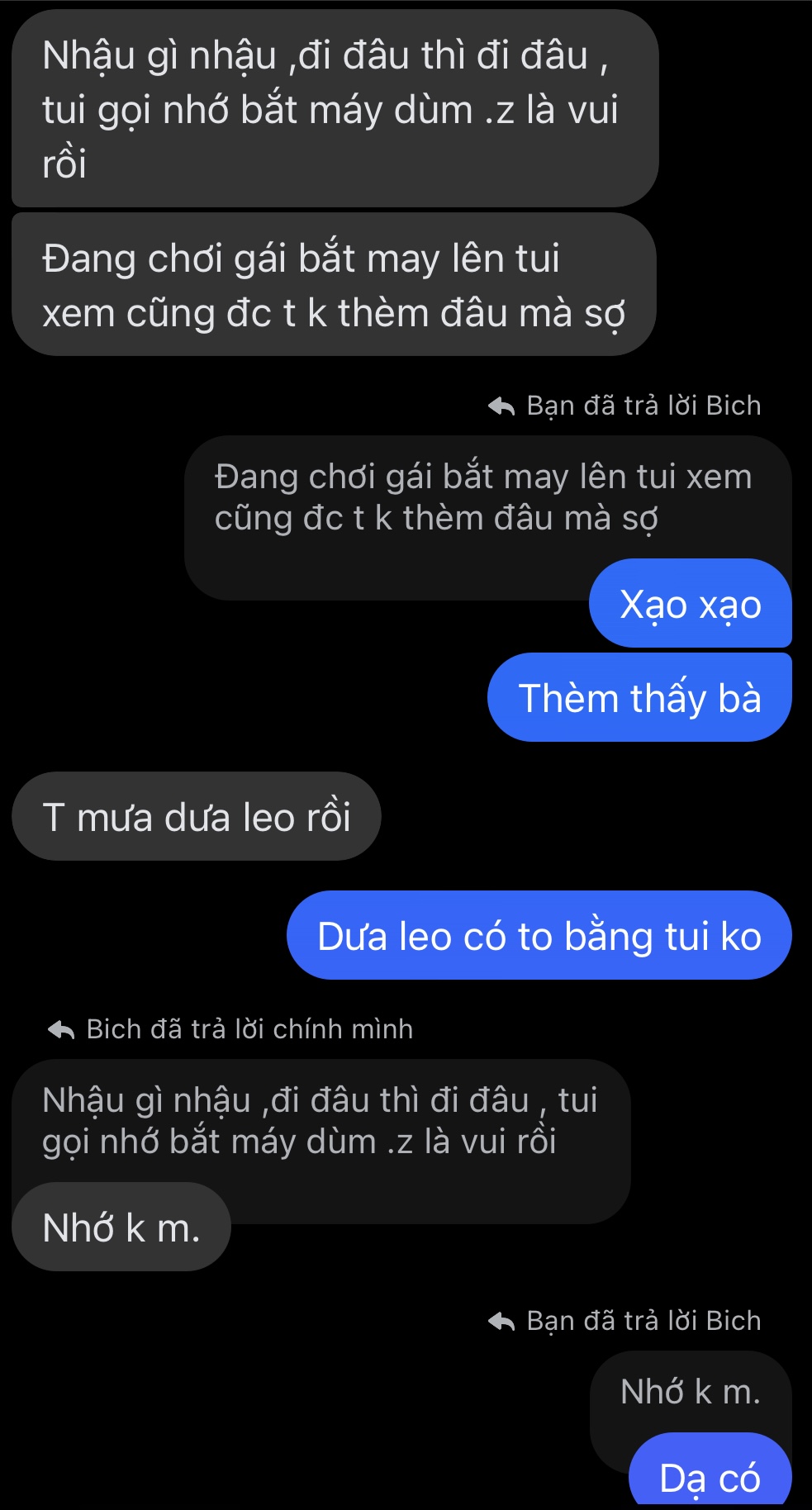812x1510 pixels.
Task: Open quoted message above the "Xạo xạo" reply
Action: (482, 498)
